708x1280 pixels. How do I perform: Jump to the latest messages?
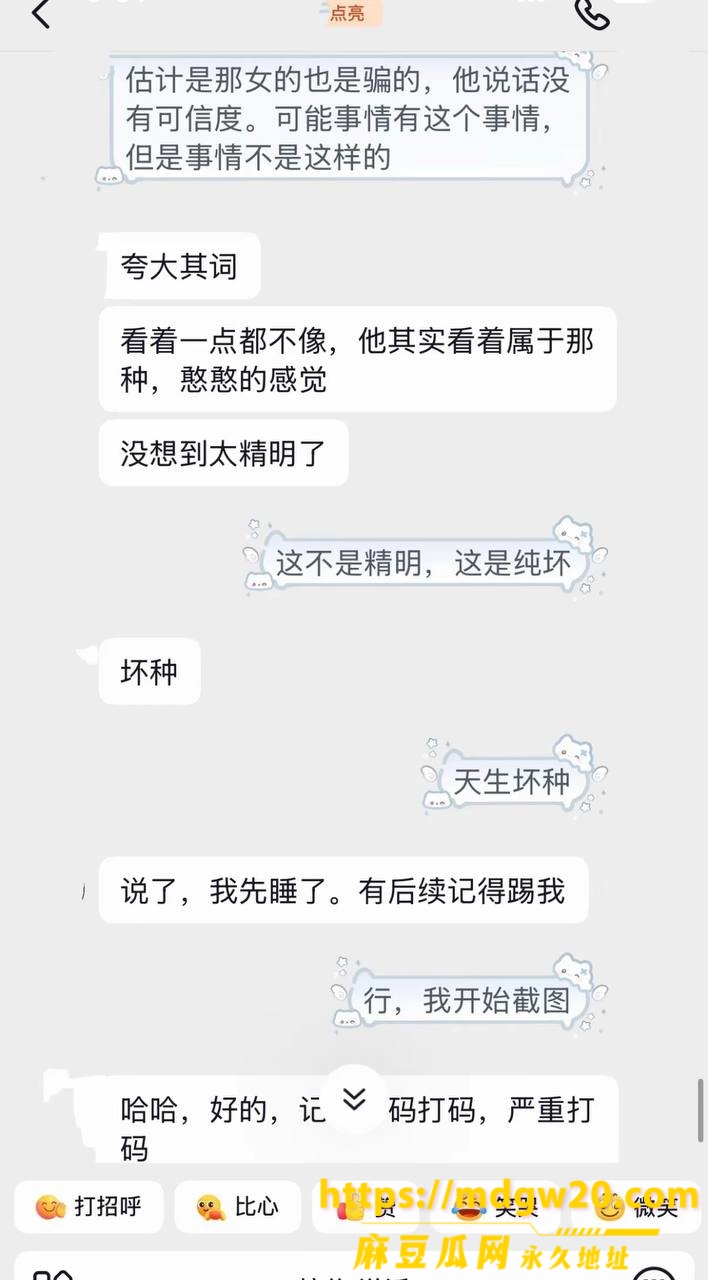point(355,1099)
